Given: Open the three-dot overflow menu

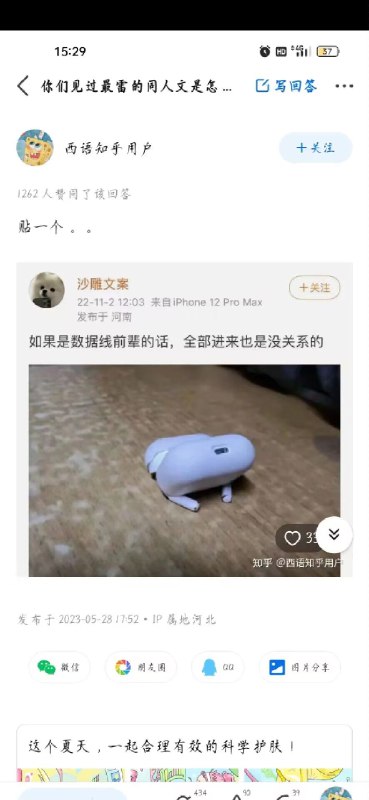Looking at the screenshot, I should click(344, 86).
